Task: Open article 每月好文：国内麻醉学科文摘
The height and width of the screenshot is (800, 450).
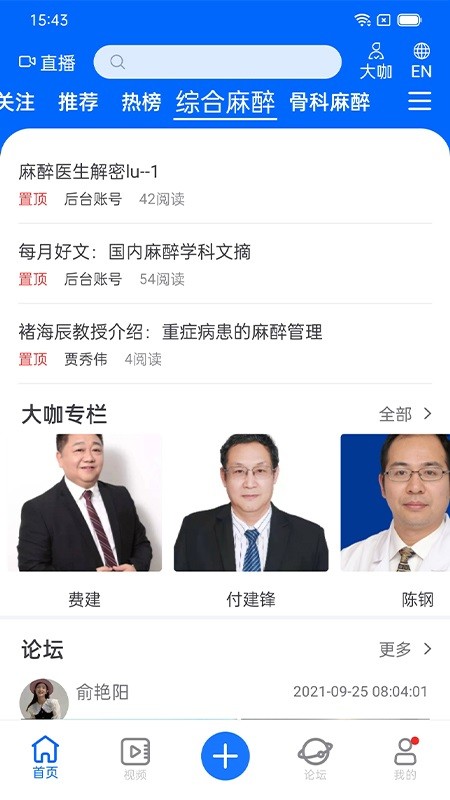Action: click(x=225, y=264)
